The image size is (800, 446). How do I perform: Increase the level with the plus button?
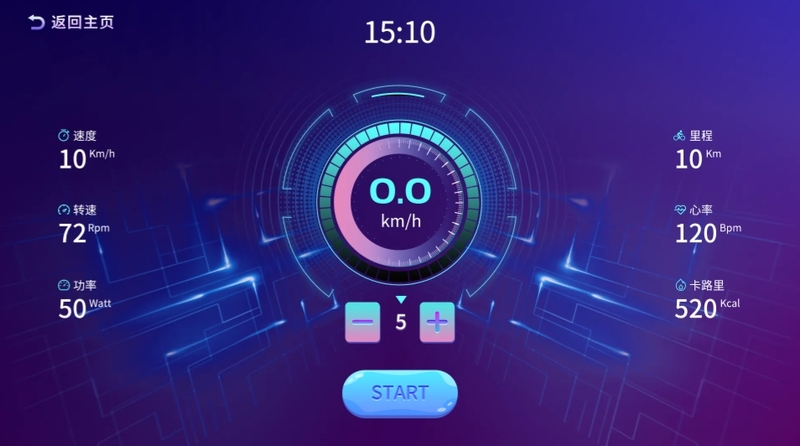click(437, 322)
